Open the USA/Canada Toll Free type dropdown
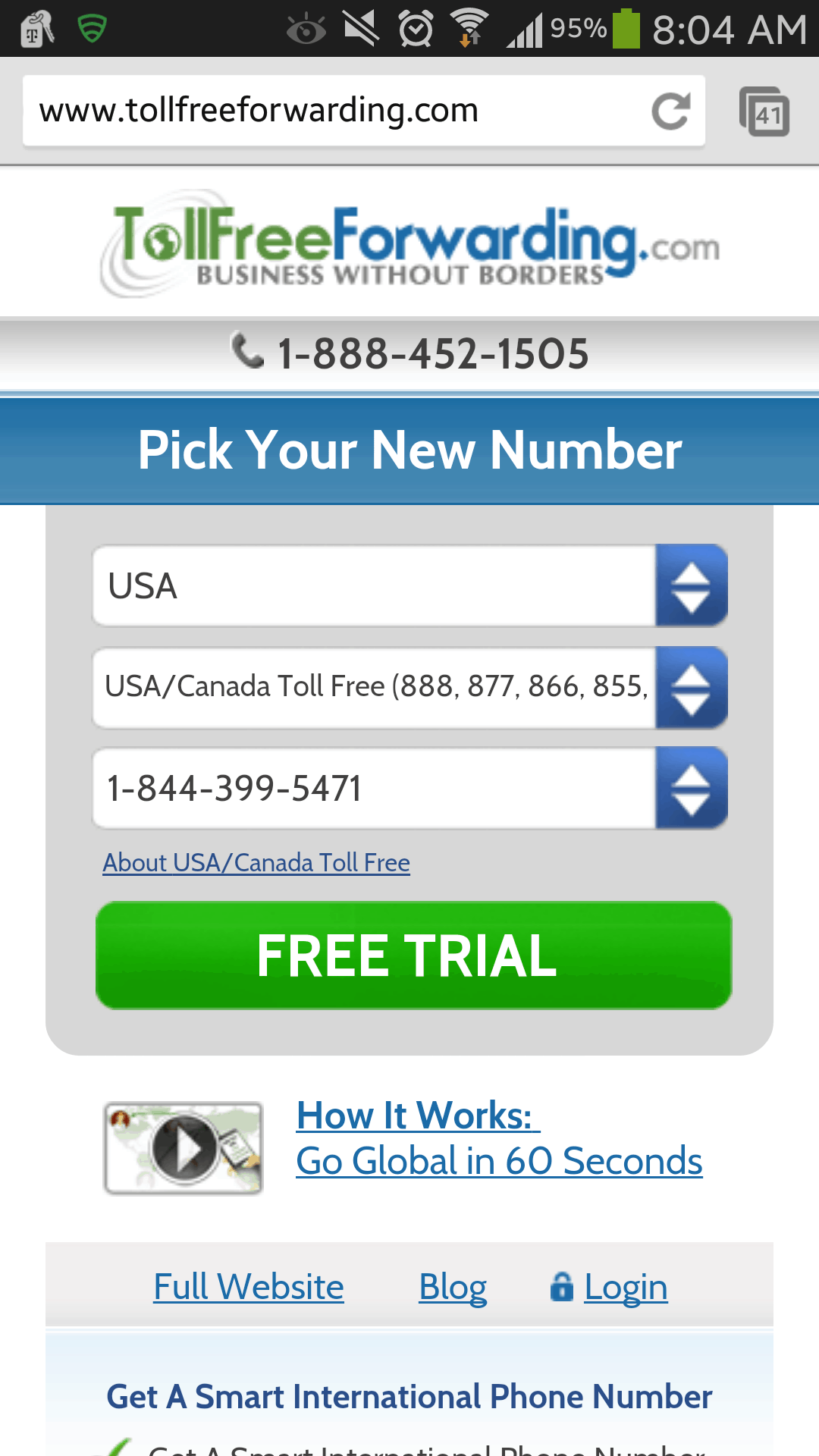 [409, 687]
